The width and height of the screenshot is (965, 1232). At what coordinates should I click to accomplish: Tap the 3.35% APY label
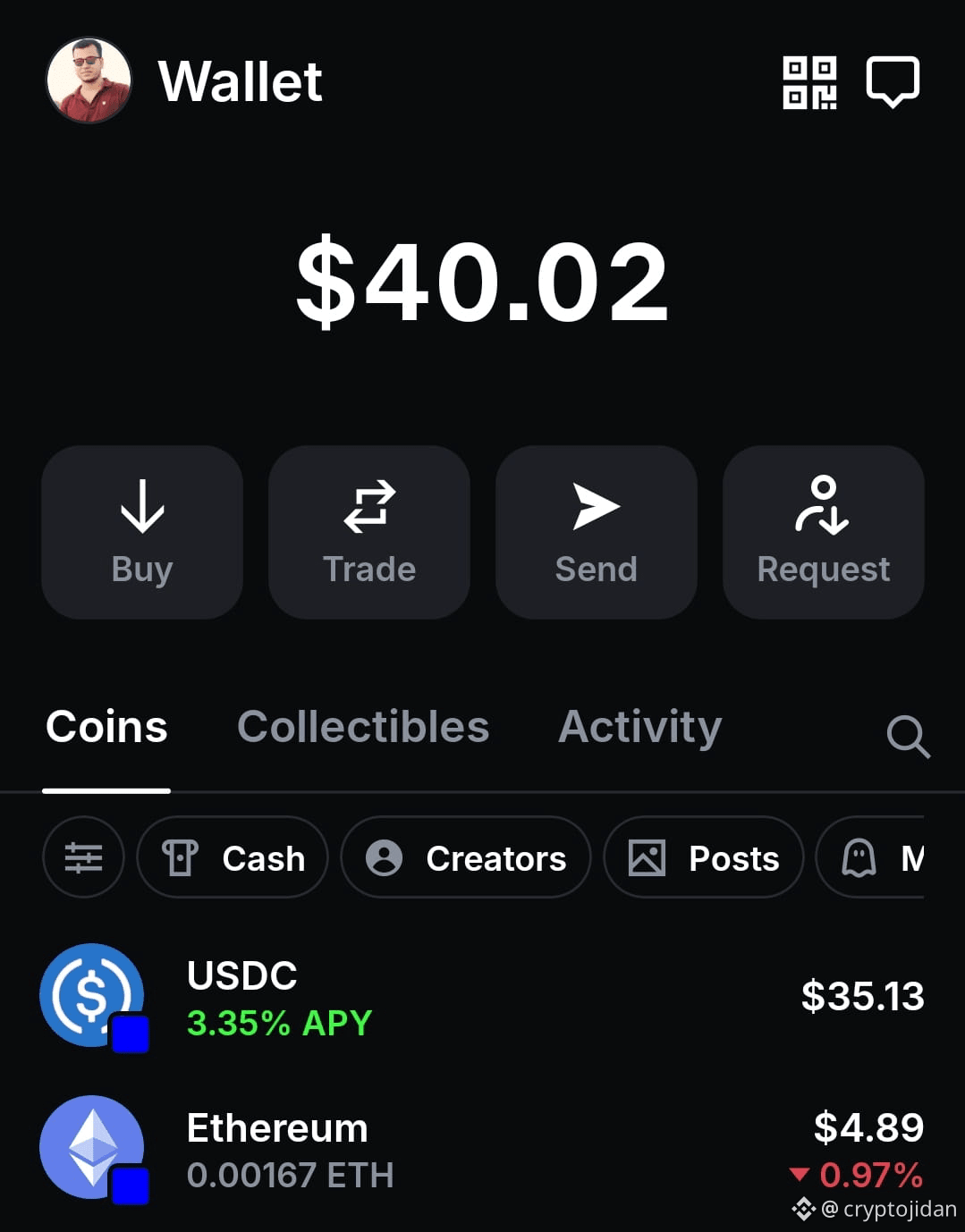(x=280, y=1023)
